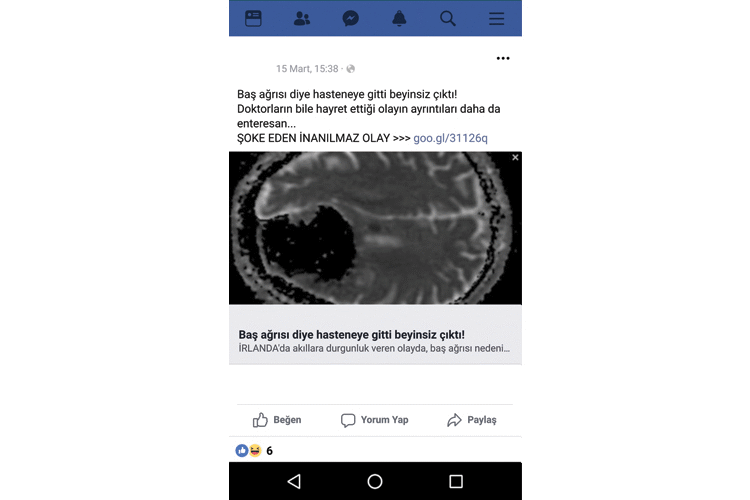This screenshot has height=500, width=750.
Task: Comment using Yorum Yap
Action: pos(375,420)
